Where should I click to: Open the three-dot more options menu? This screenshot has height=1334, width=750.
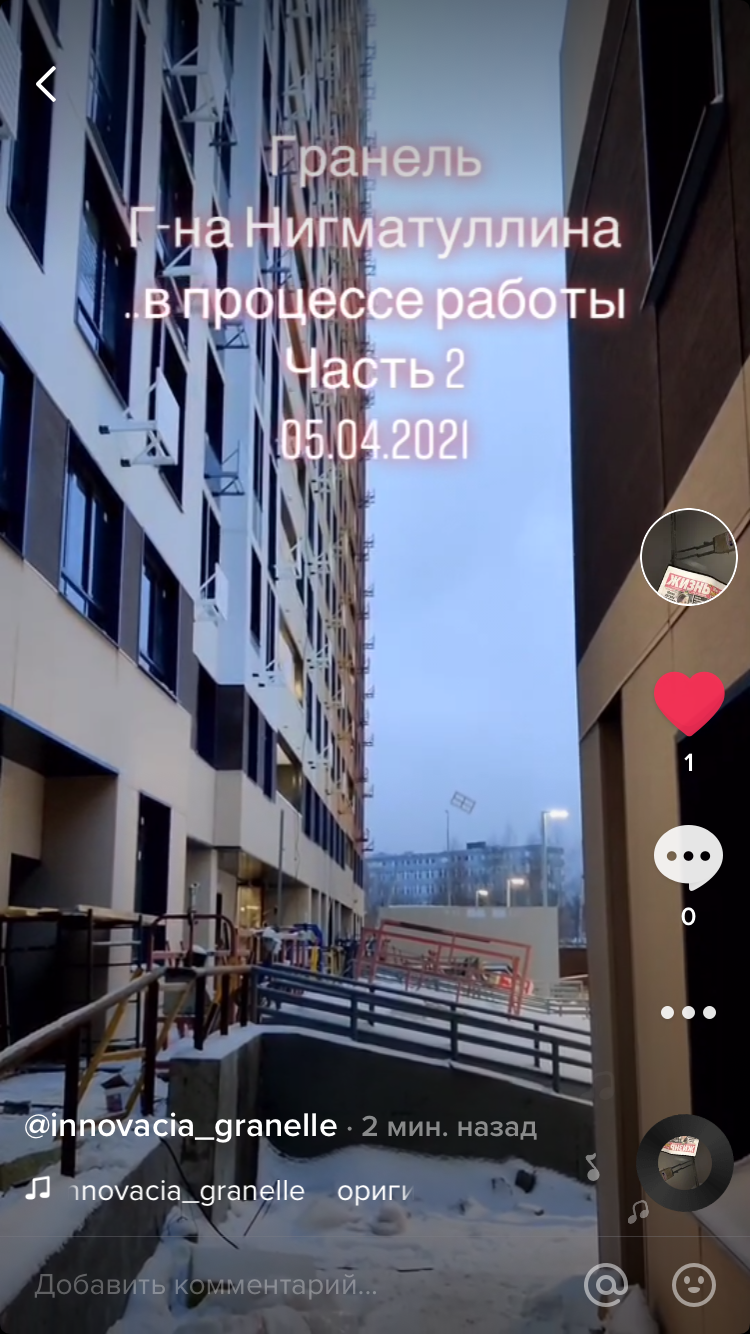coord(688,1012)
